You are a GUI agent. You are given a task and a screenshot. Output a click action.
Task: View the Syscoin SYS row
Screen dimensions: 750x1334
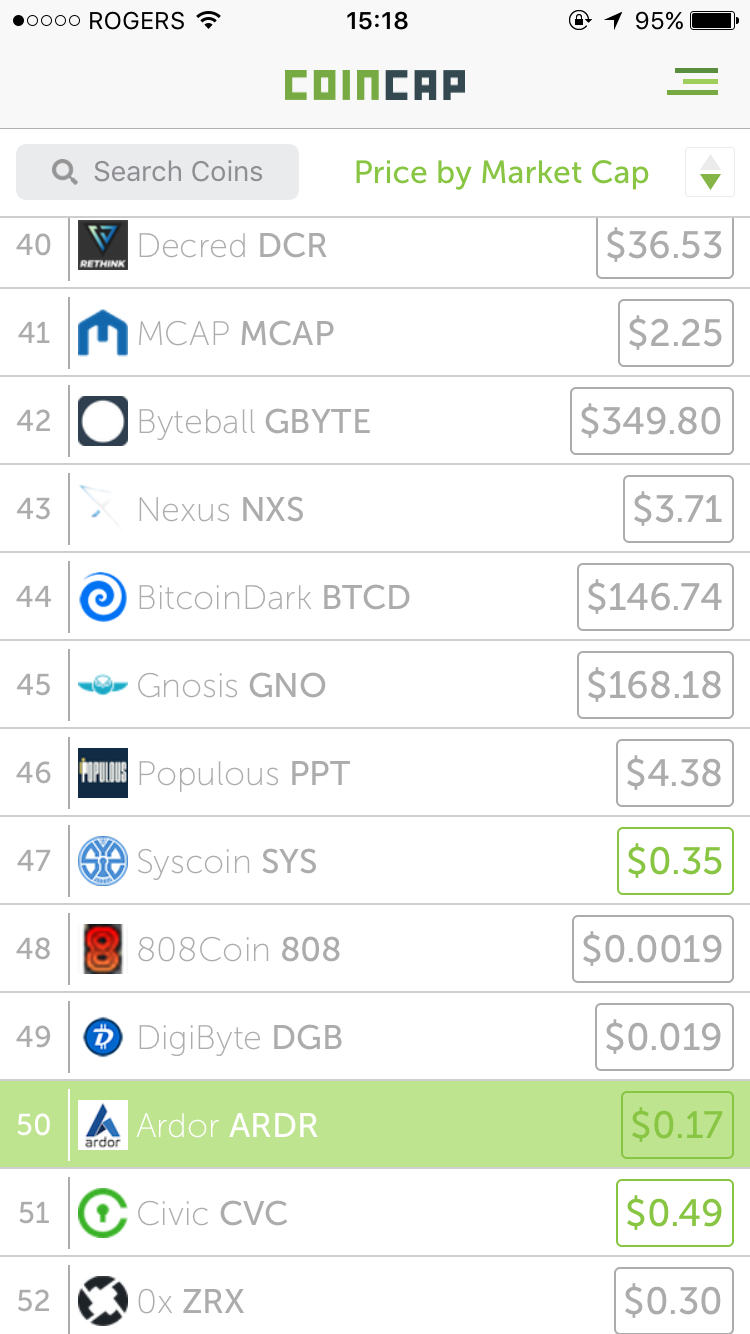tap(375, 861)
